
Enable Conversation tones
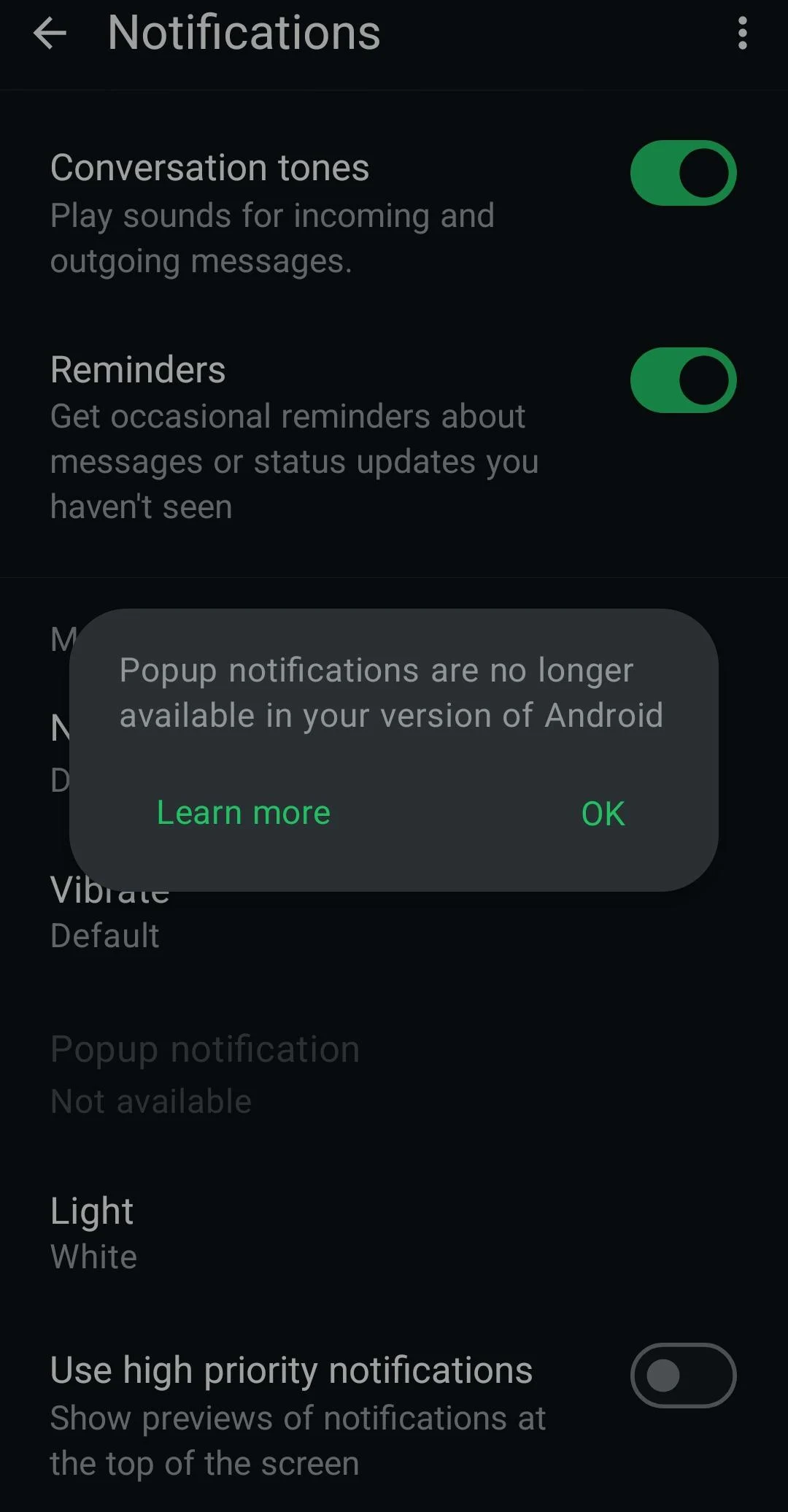tap(682, 171)
